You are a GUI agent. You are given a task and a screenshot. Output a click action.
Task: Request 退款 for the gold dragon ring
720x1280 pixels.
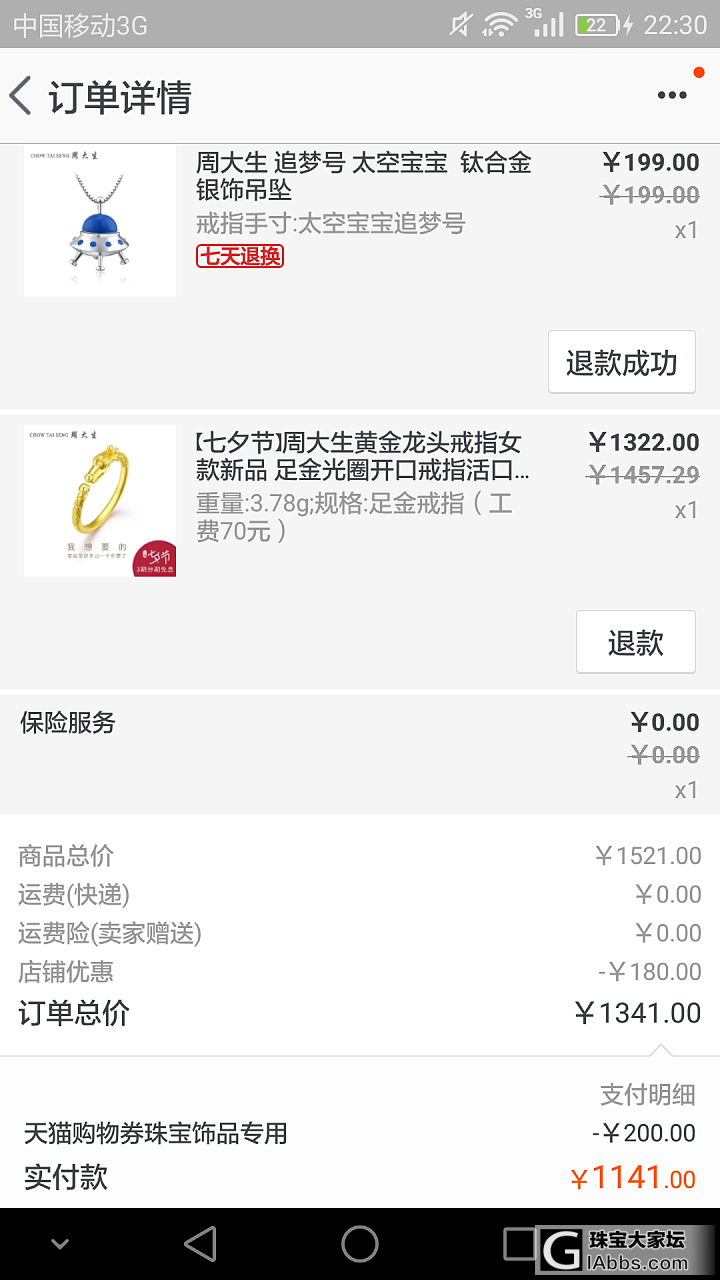pos(635,642)
